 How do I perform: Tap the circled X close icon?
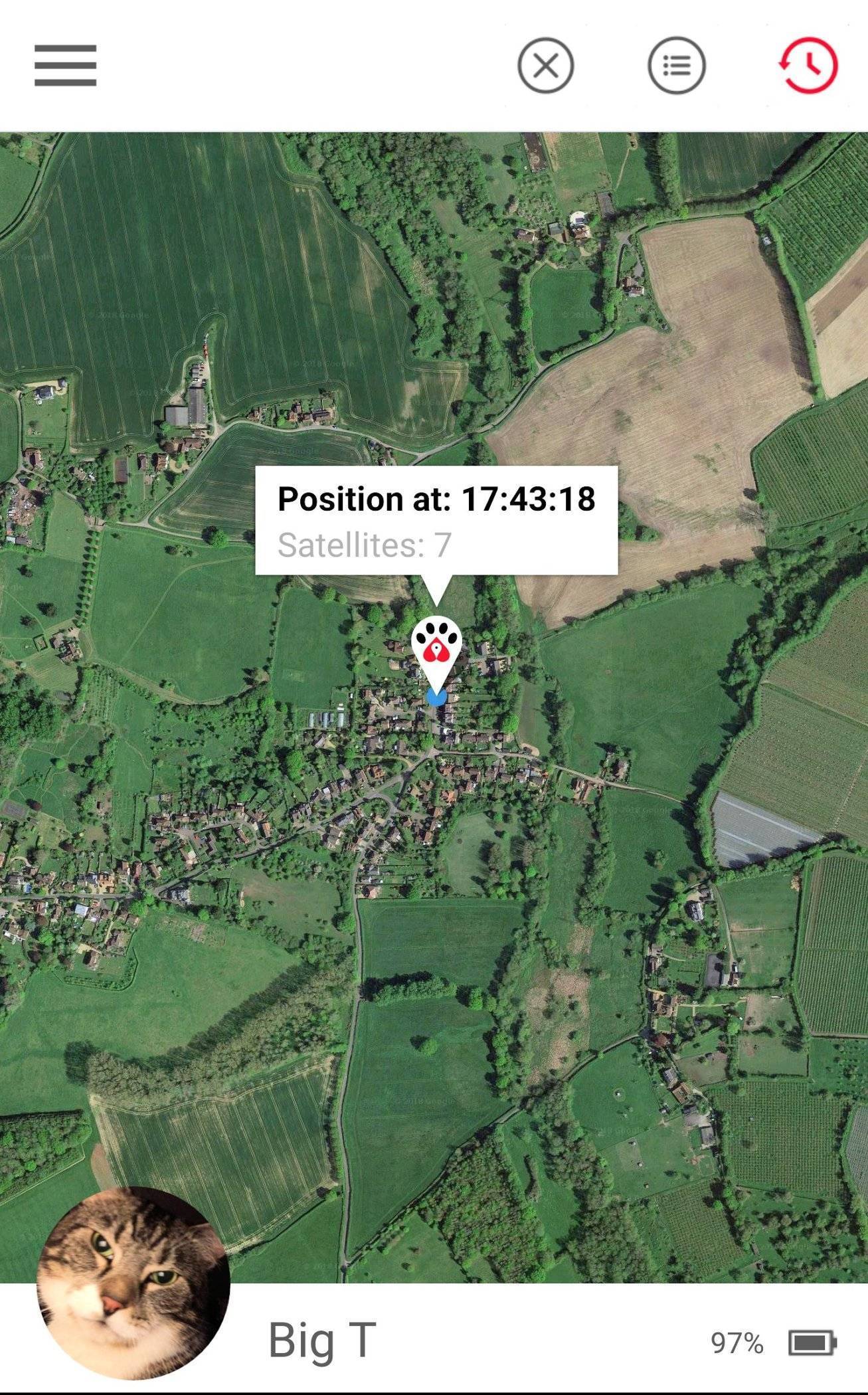(x=545, y=65)
